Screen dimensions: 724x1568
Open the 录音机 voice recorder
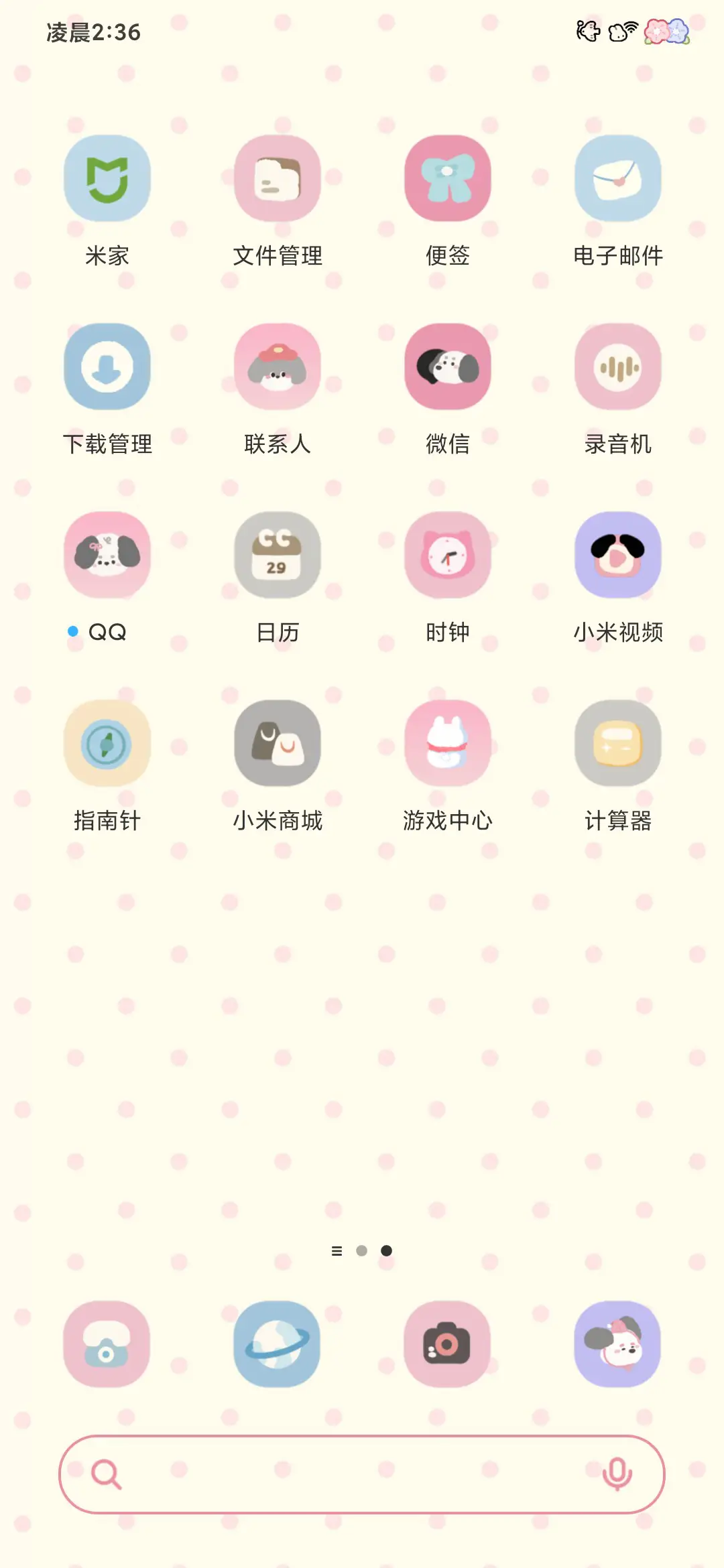click(x=618, y=367)
